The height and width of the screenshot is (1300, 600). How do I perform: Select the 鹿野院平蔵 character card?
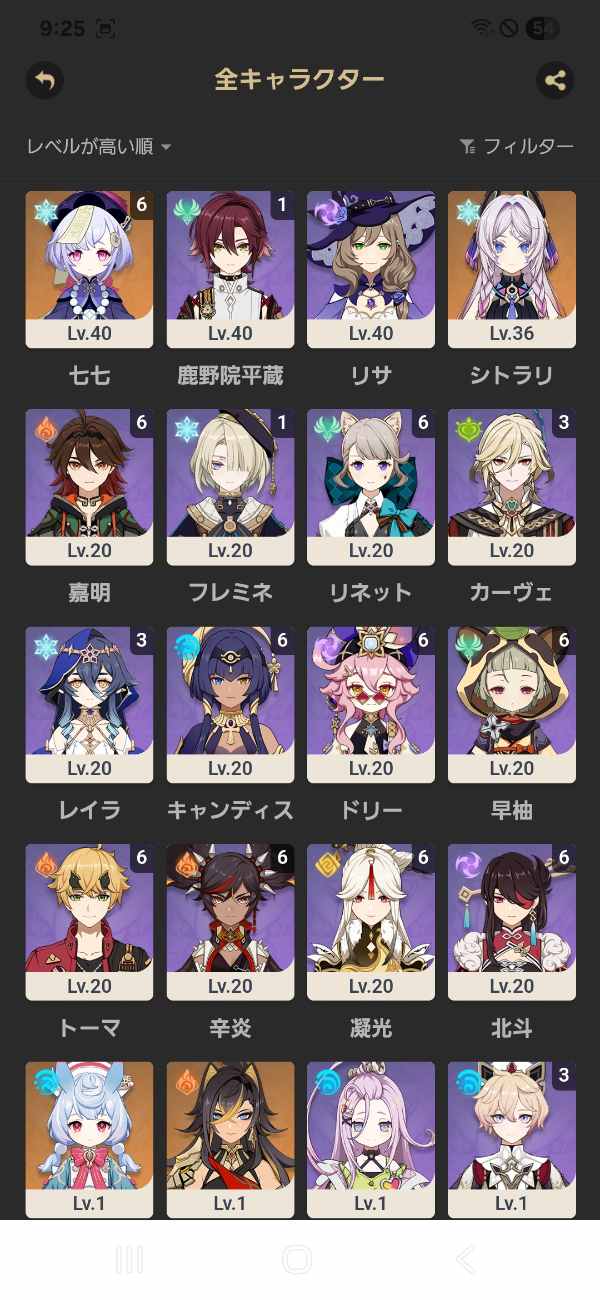click(x=230, y=269)
